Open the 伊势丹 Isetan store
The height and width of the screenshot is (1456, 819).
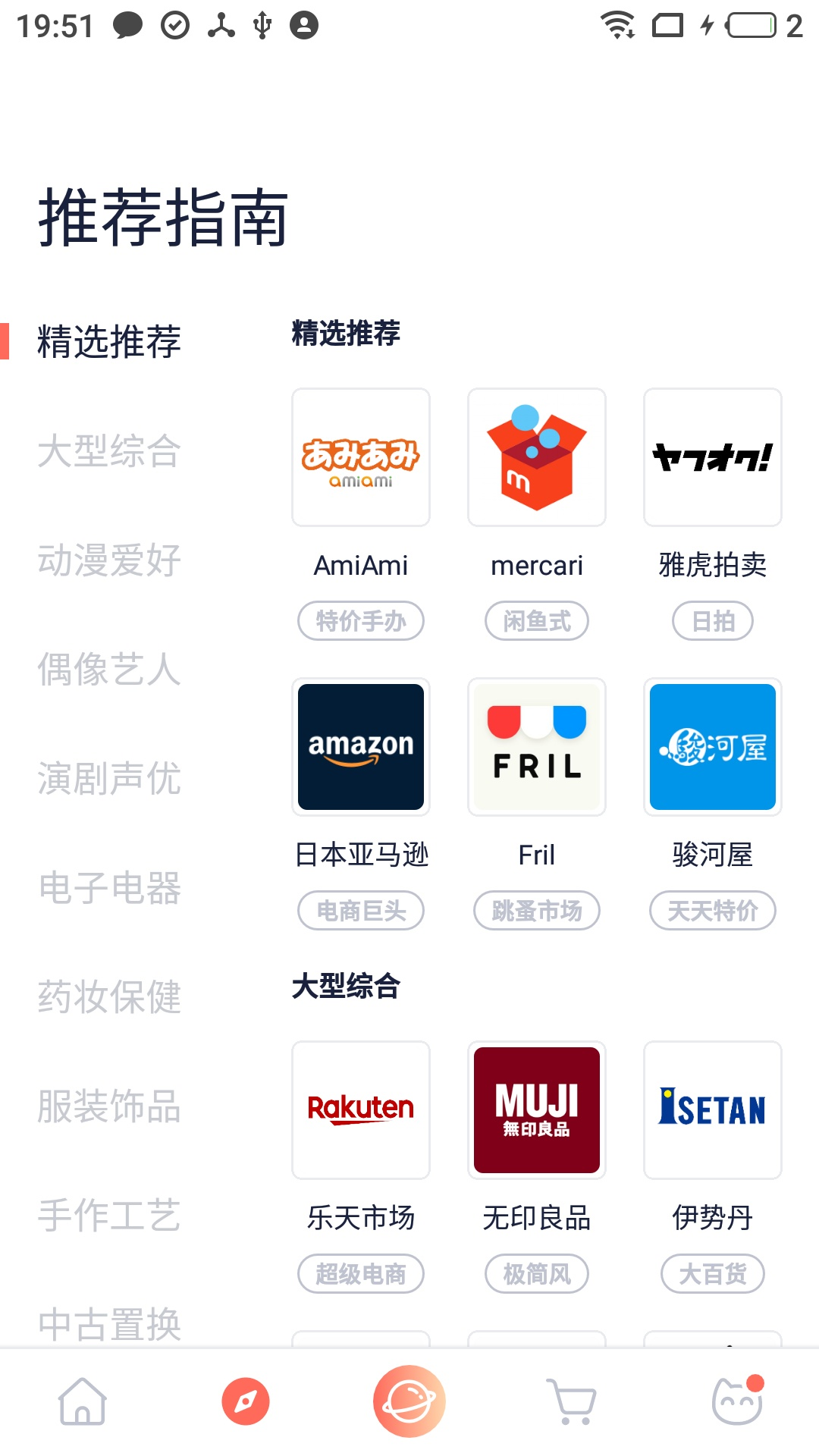pos(713,1110)
